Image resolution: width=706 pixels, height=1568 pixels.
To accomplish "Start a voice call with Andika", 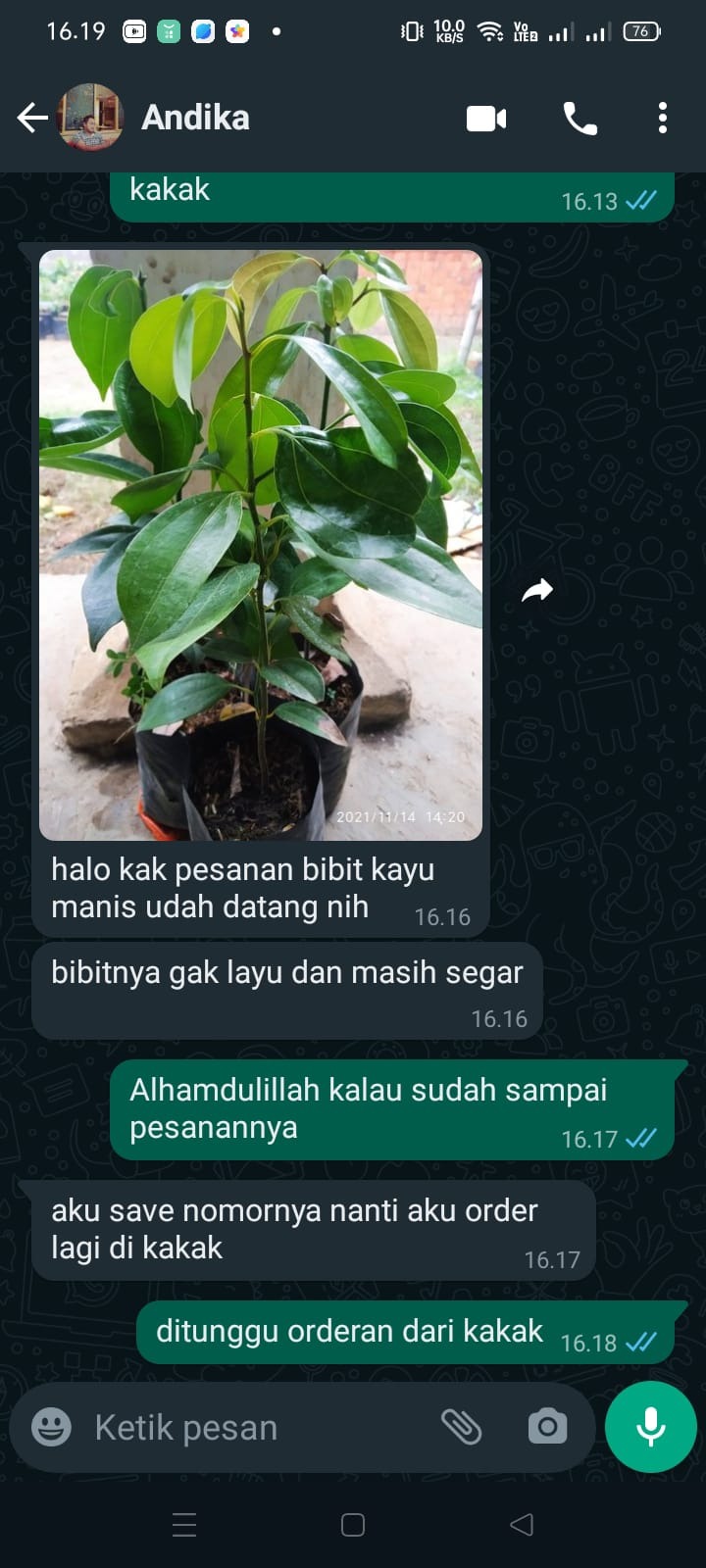I will [580, 119].
